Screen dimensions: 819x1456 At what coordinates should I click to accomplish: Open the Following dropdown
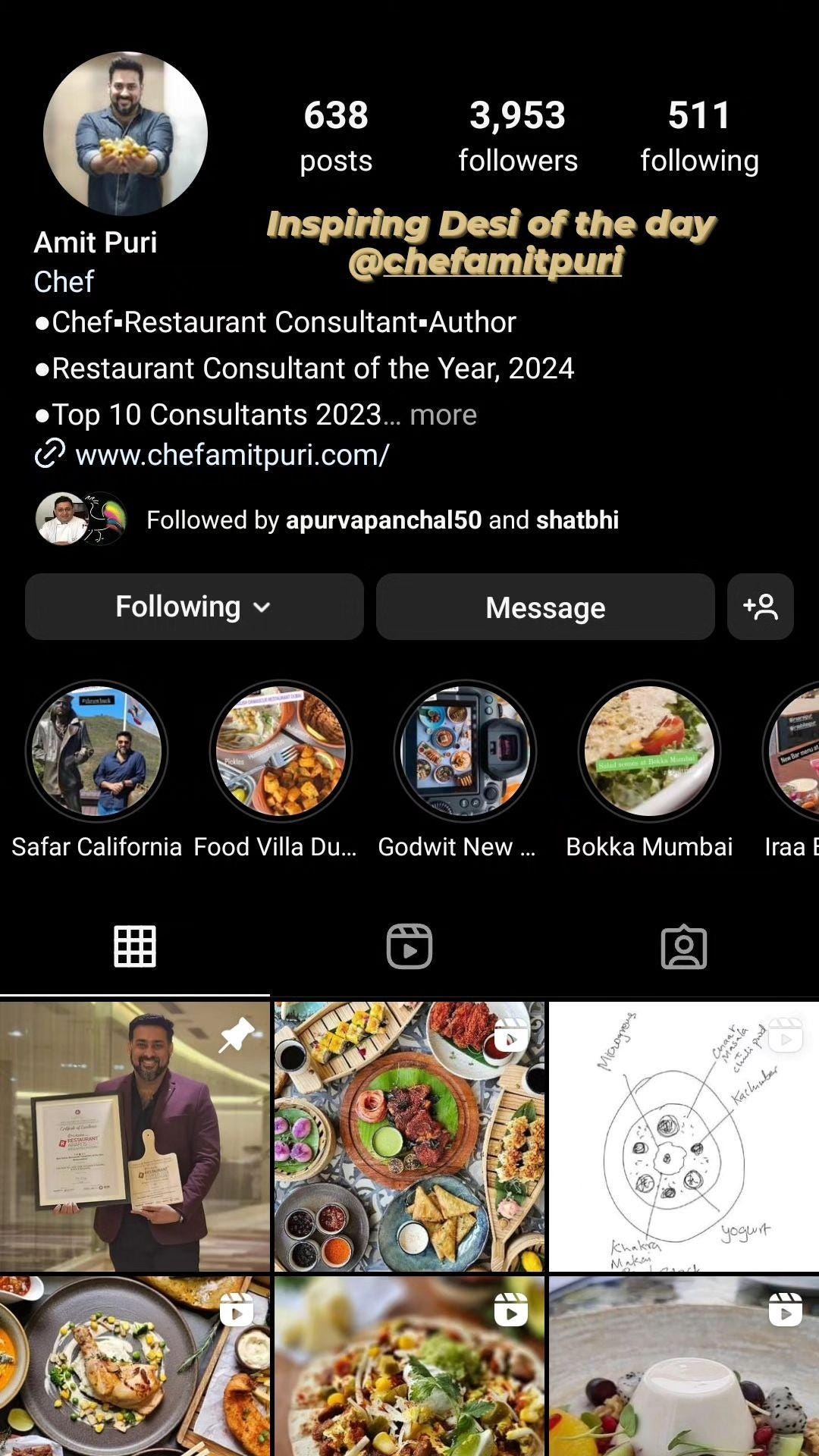tap(193, 607)
